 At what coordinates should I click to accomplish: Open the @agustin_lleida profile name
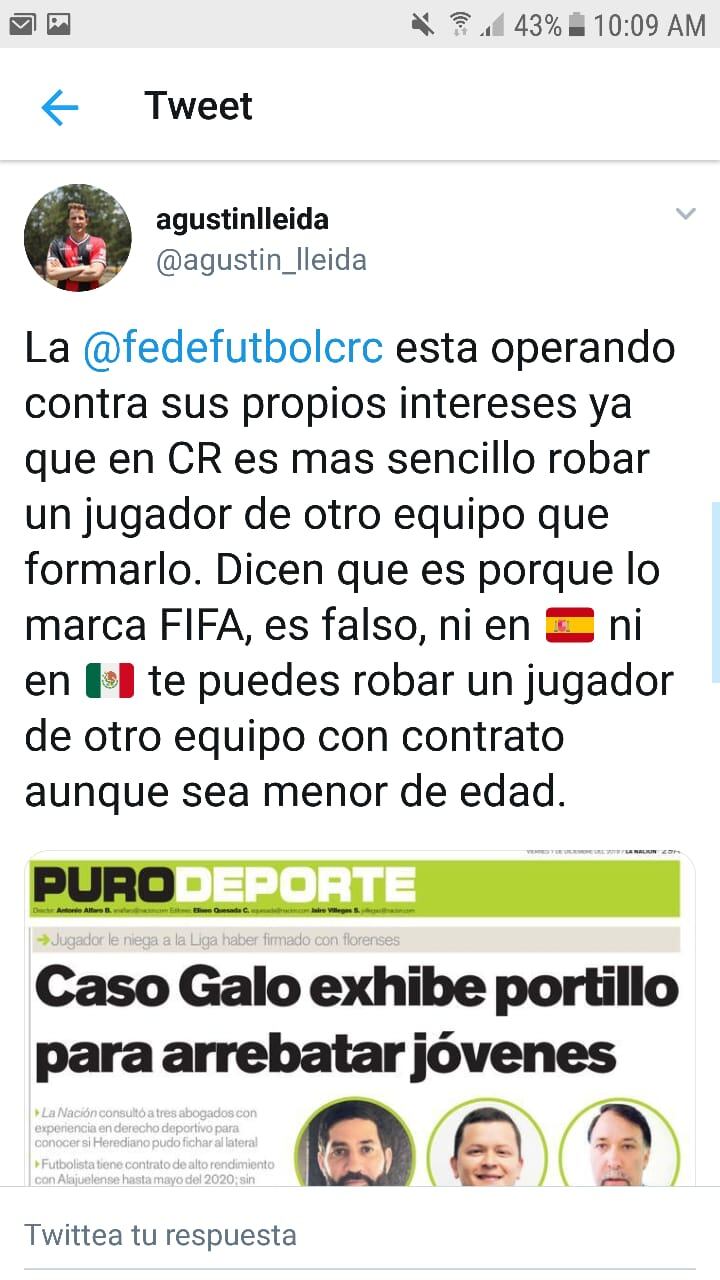tap(242, 219)
